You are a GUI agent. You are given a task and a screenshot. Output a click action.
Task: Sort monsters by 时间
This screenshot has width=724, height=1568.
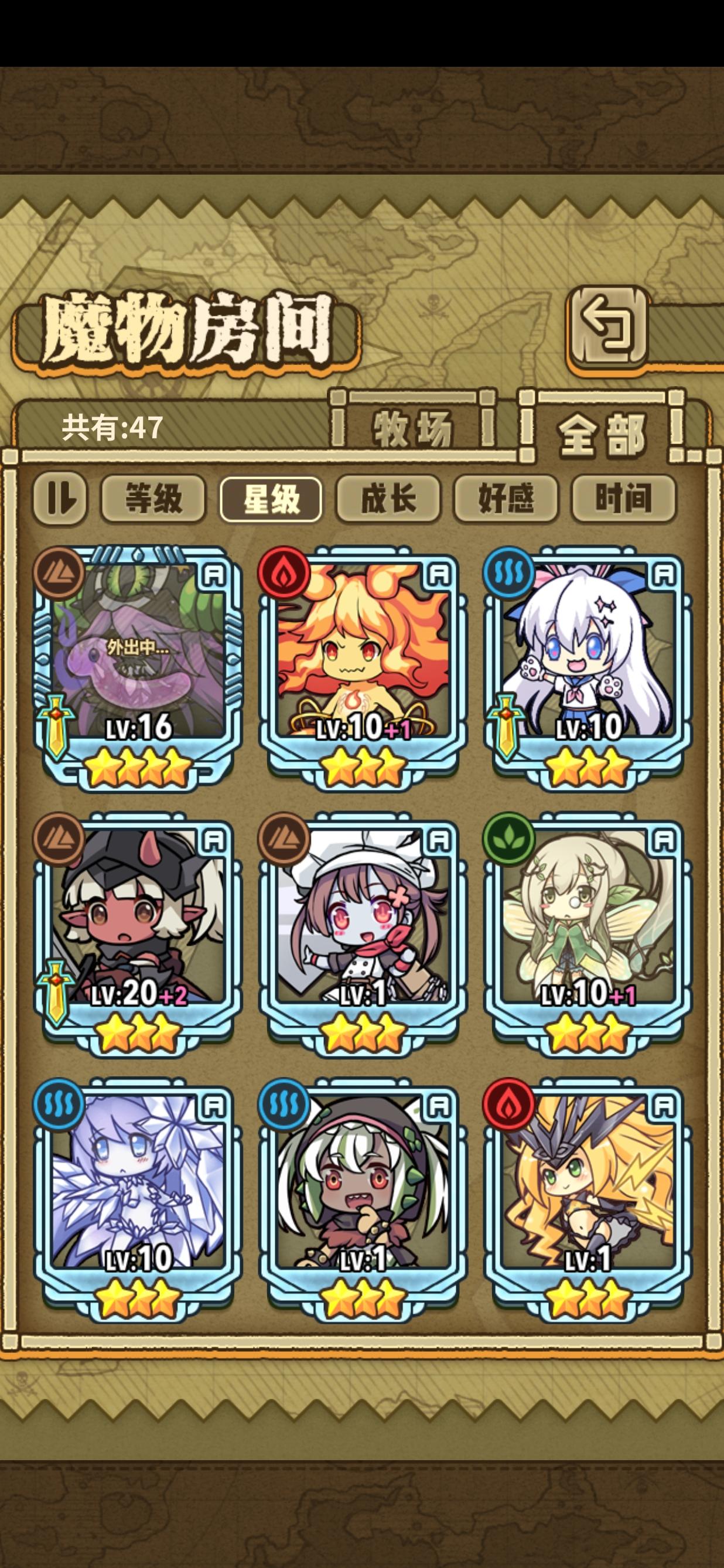[624, 499]
